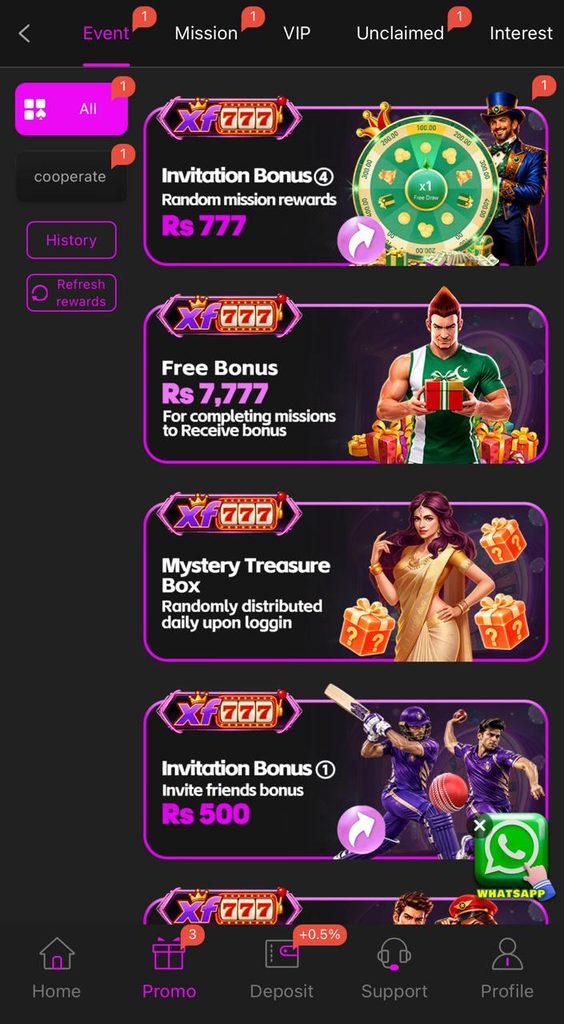Screen dimensions: 564x1024
Task: Open the Free Bonus Rs 7,777 banner
Action: 345,380
